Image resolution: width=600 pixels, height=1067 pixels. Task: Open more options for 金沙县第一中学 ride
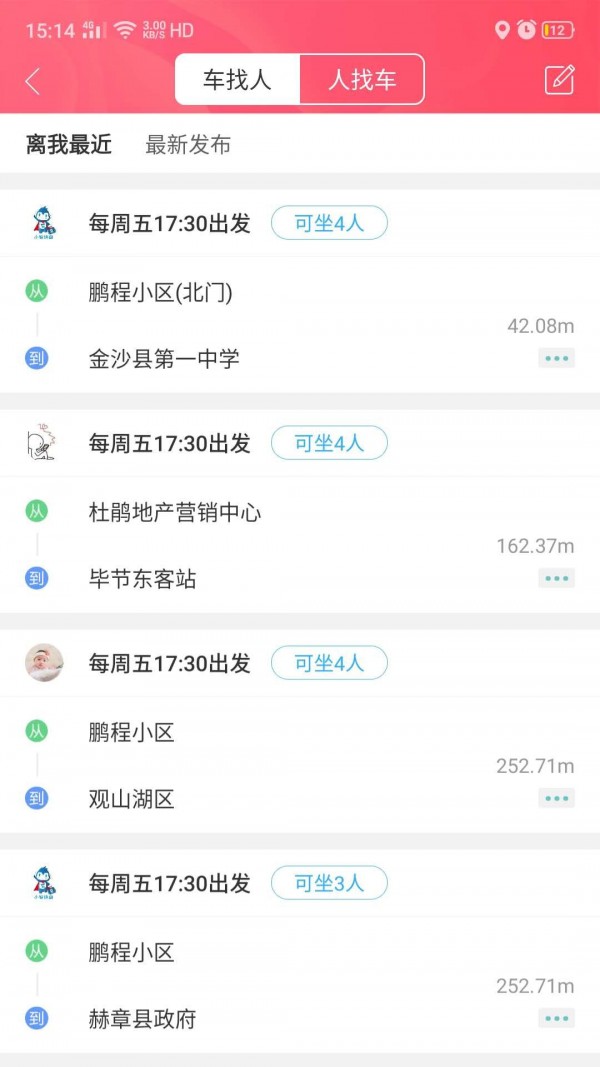coord(556,358)
